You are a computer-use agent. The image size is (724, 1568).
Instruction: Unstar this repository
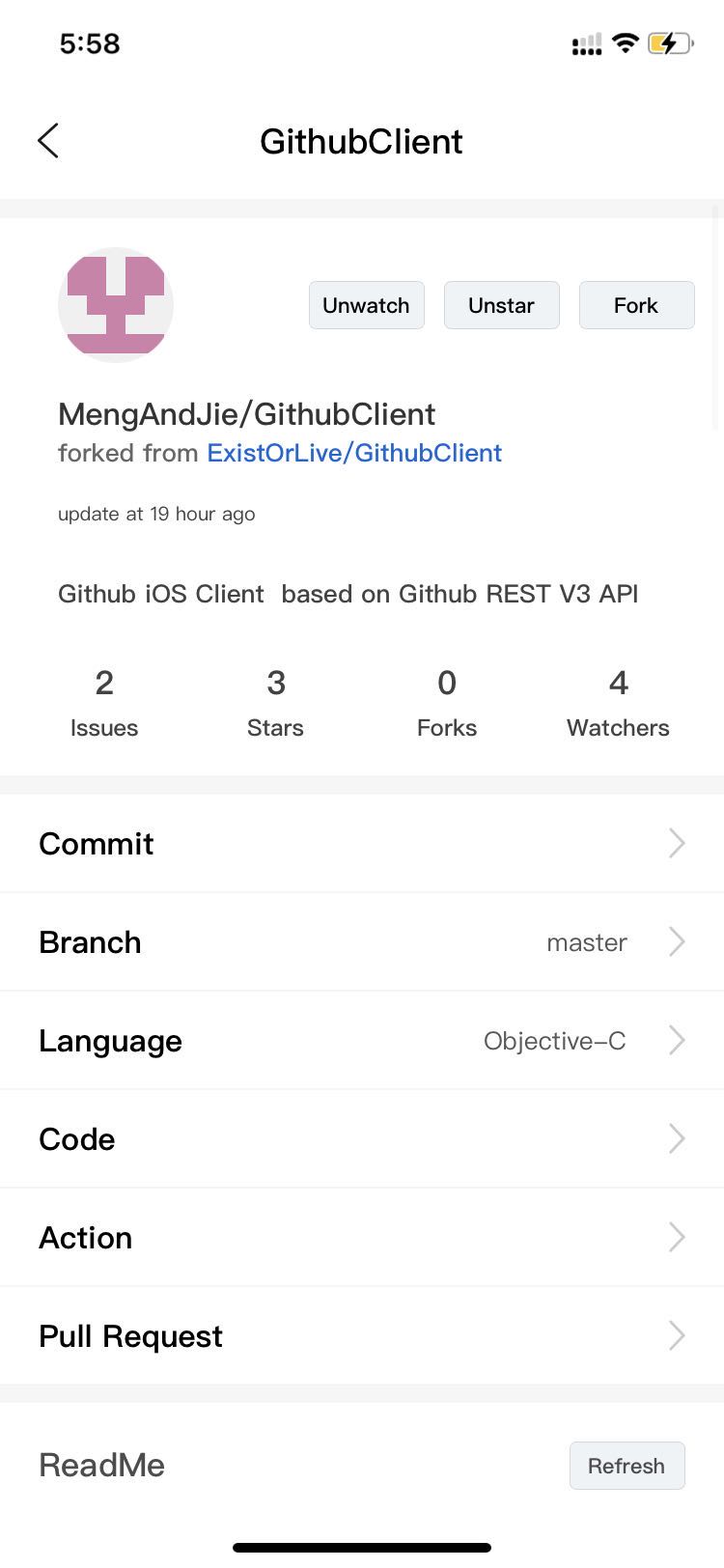[x=501, y=305]
